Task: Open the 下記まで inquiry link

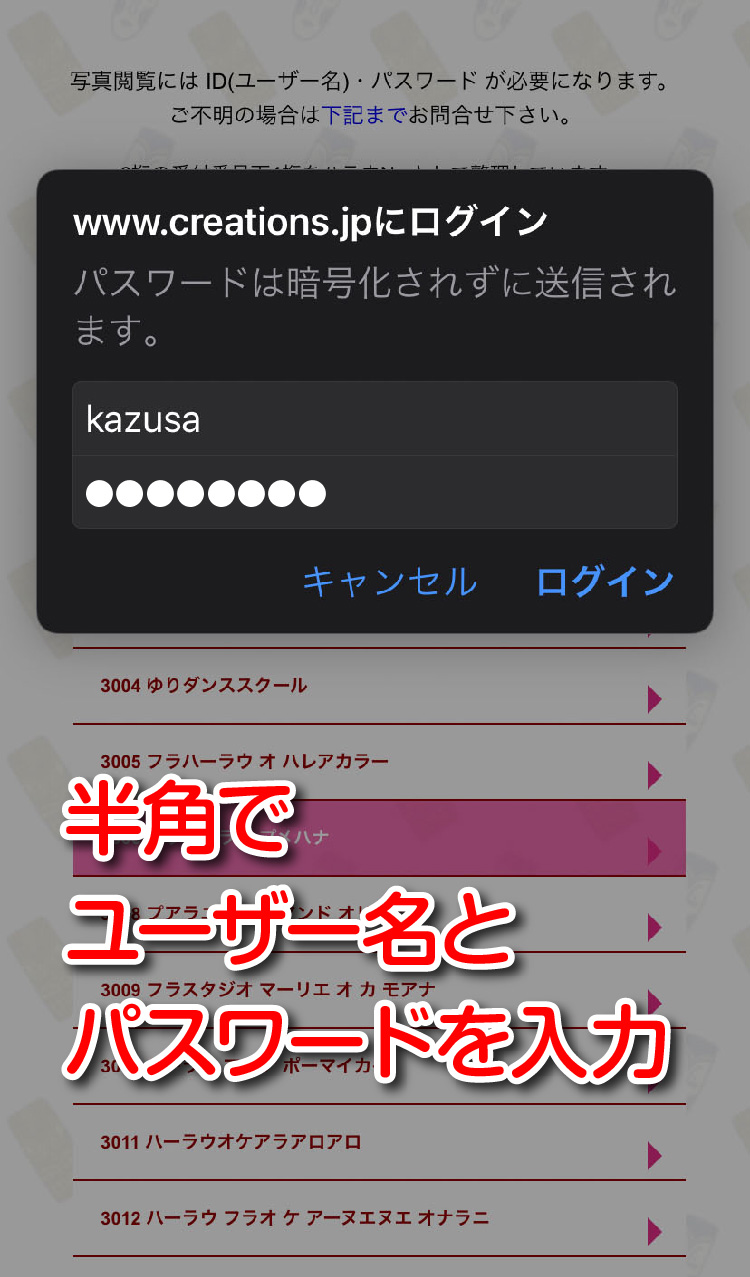Action: point(363,115)
